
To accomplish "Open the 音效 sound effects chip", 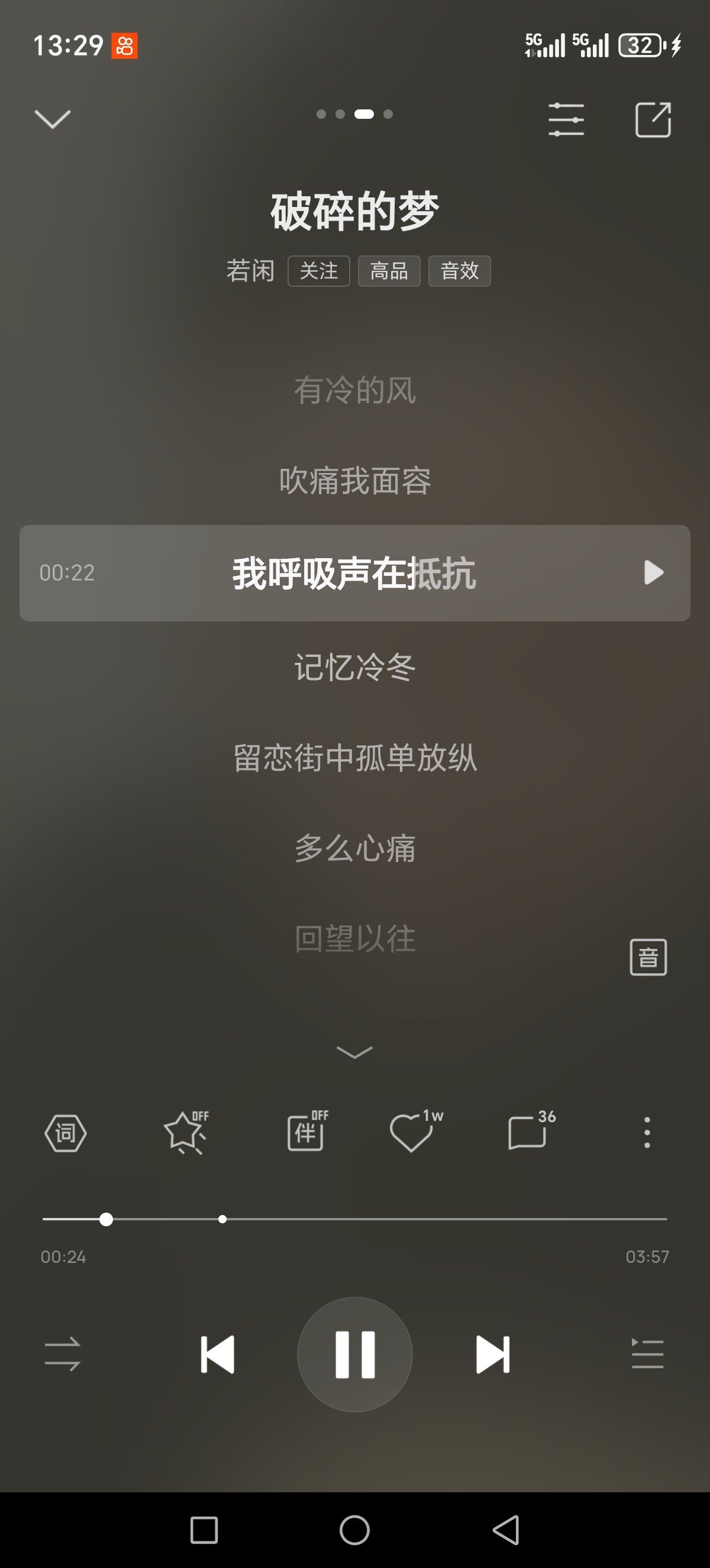I will [x=460, y=271].
